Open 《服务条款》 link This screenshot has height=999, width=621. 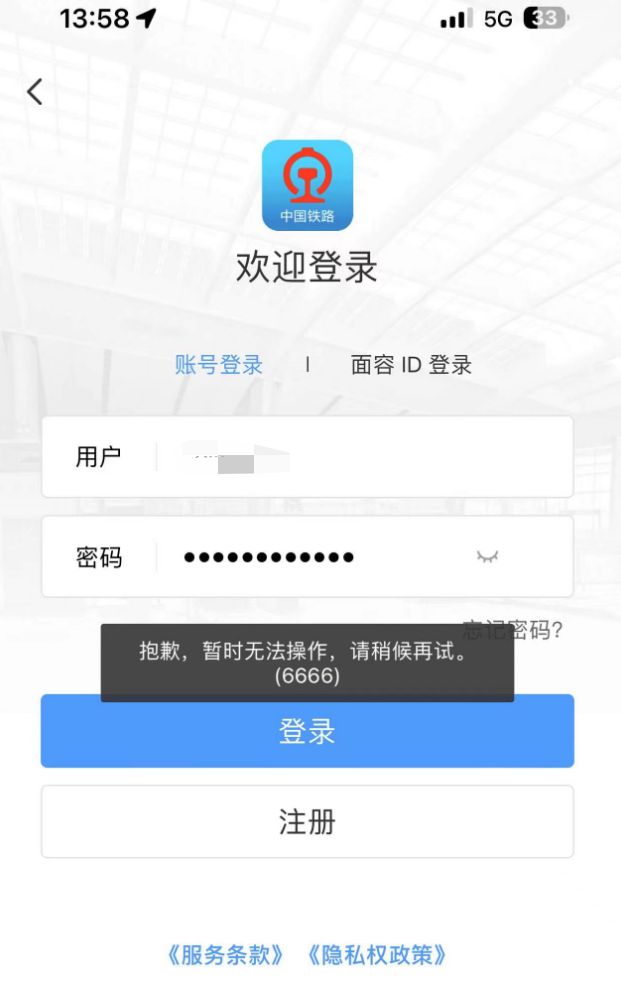(x=225, y=954)
